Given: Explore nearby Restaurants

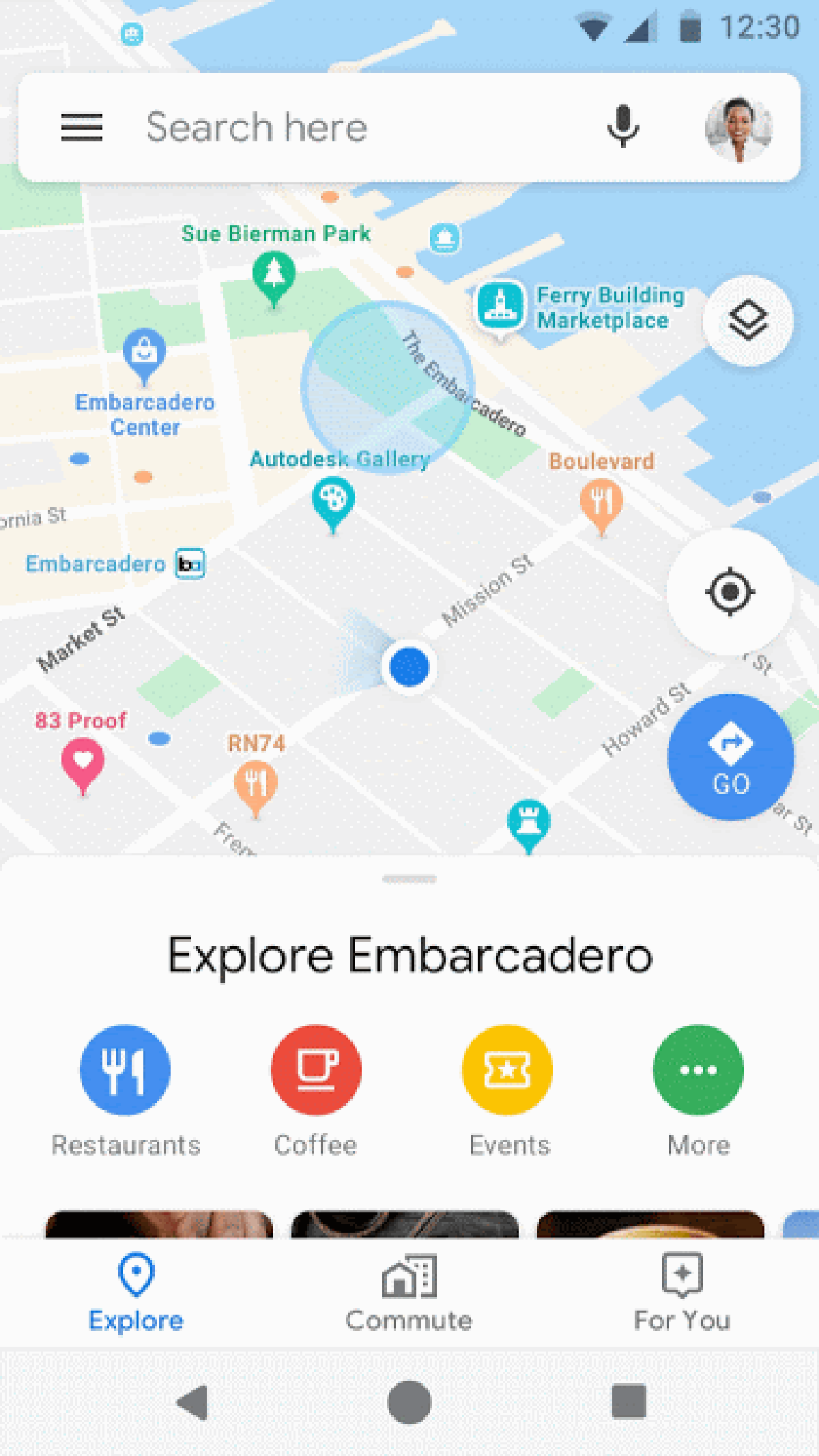Looking at the screenshot, I should click(x=126, y=1070).
